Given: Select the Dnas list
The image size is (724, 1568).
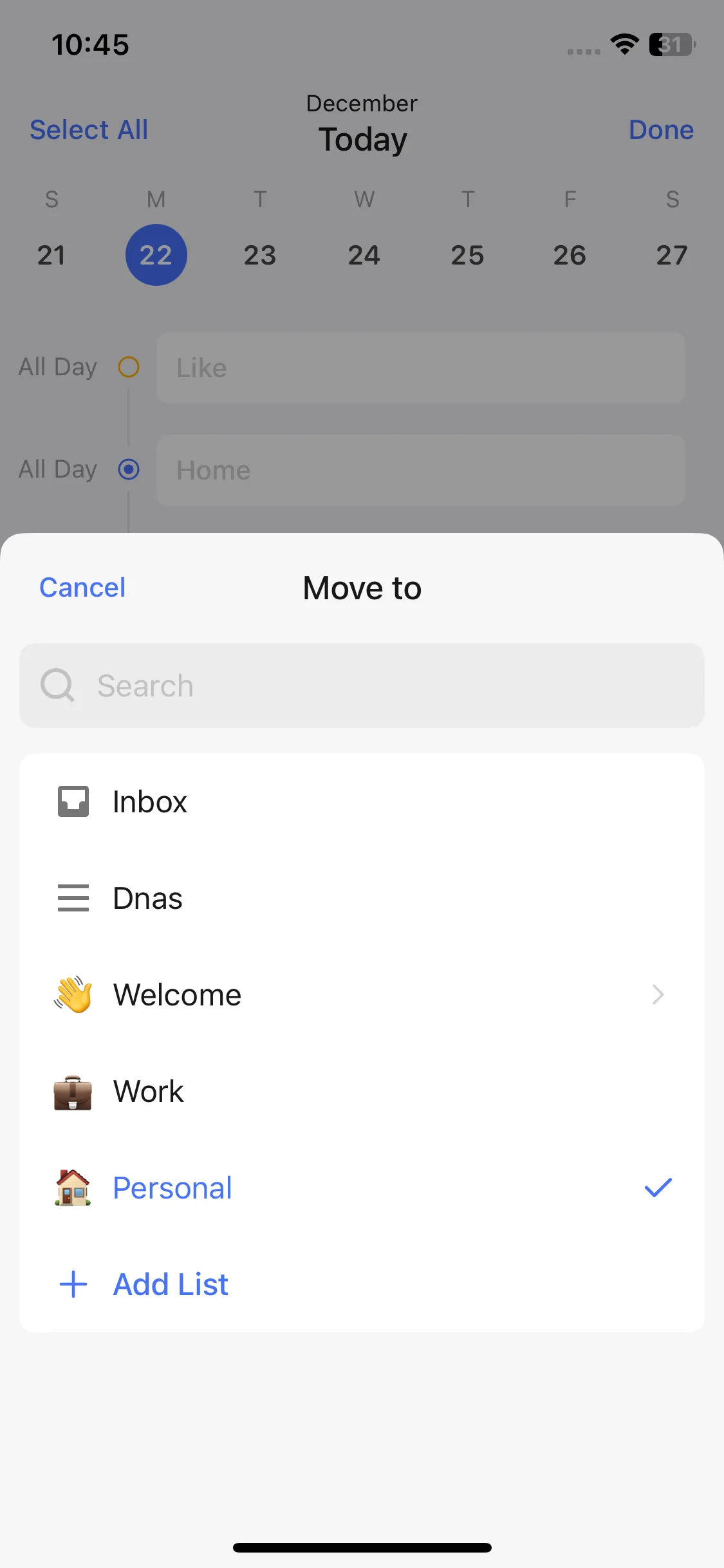Looking at the screenshot, I should tap(362, 898).
